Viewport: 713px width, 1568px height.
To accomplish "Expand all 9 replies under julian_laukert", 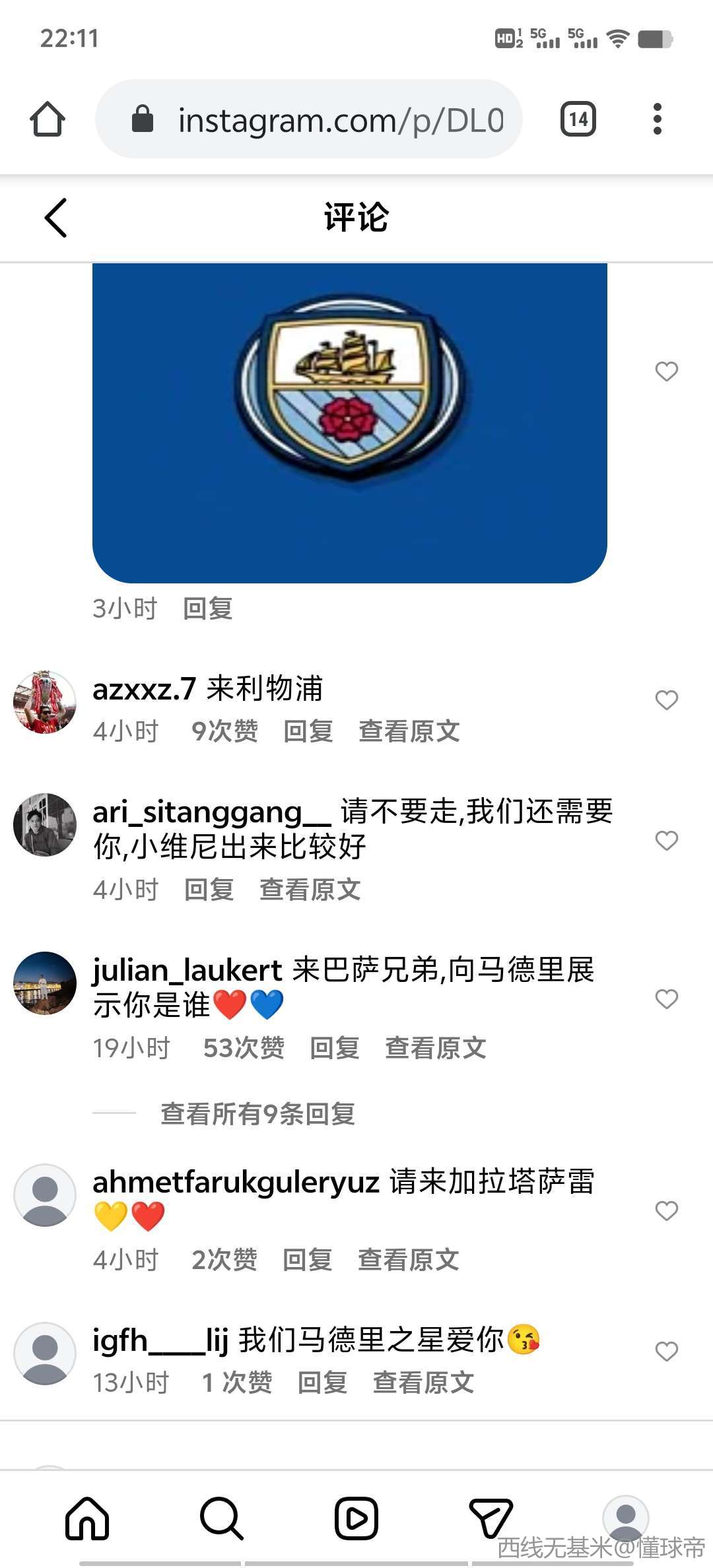I will pyautogui.click(x=257, y=1114).
